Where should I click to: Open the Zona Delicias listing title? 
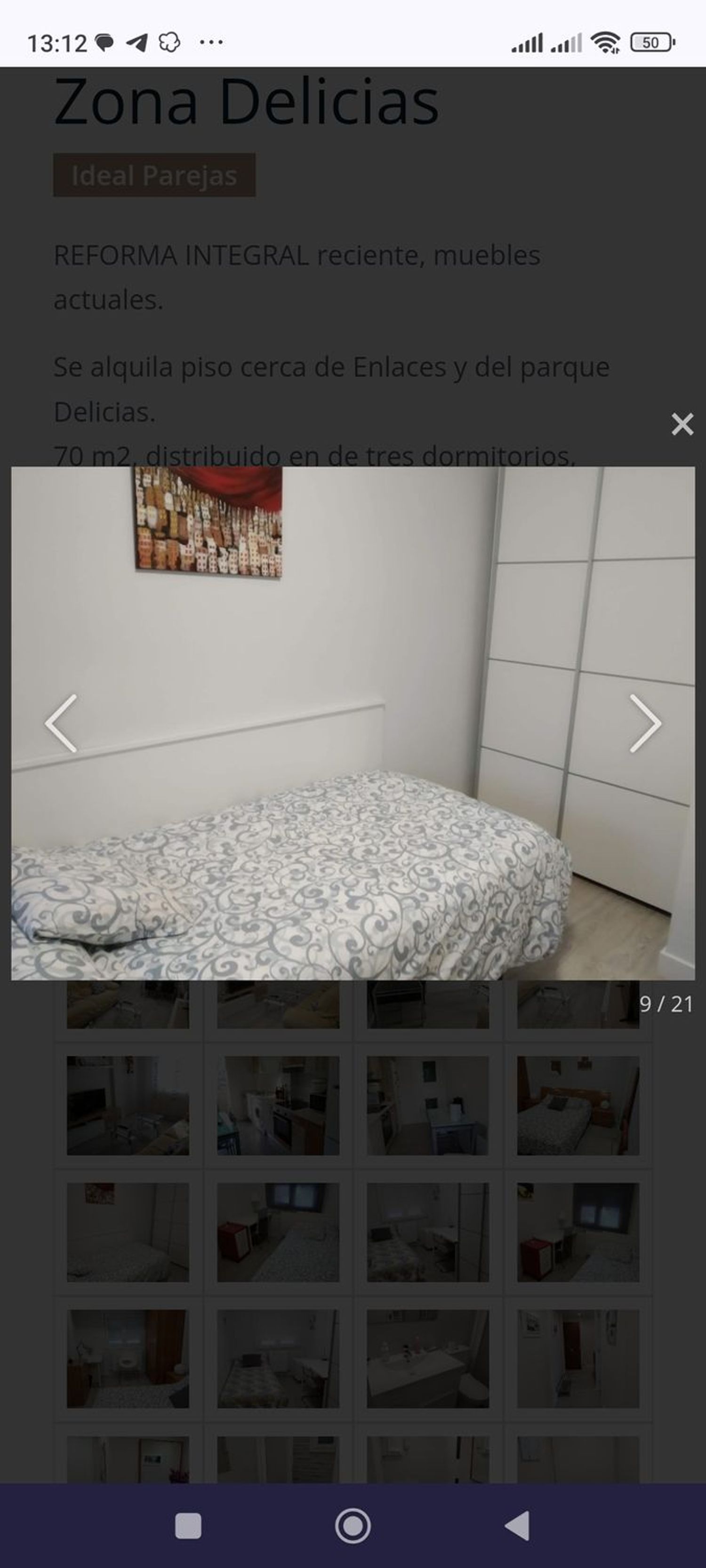(x=246, y=99)
